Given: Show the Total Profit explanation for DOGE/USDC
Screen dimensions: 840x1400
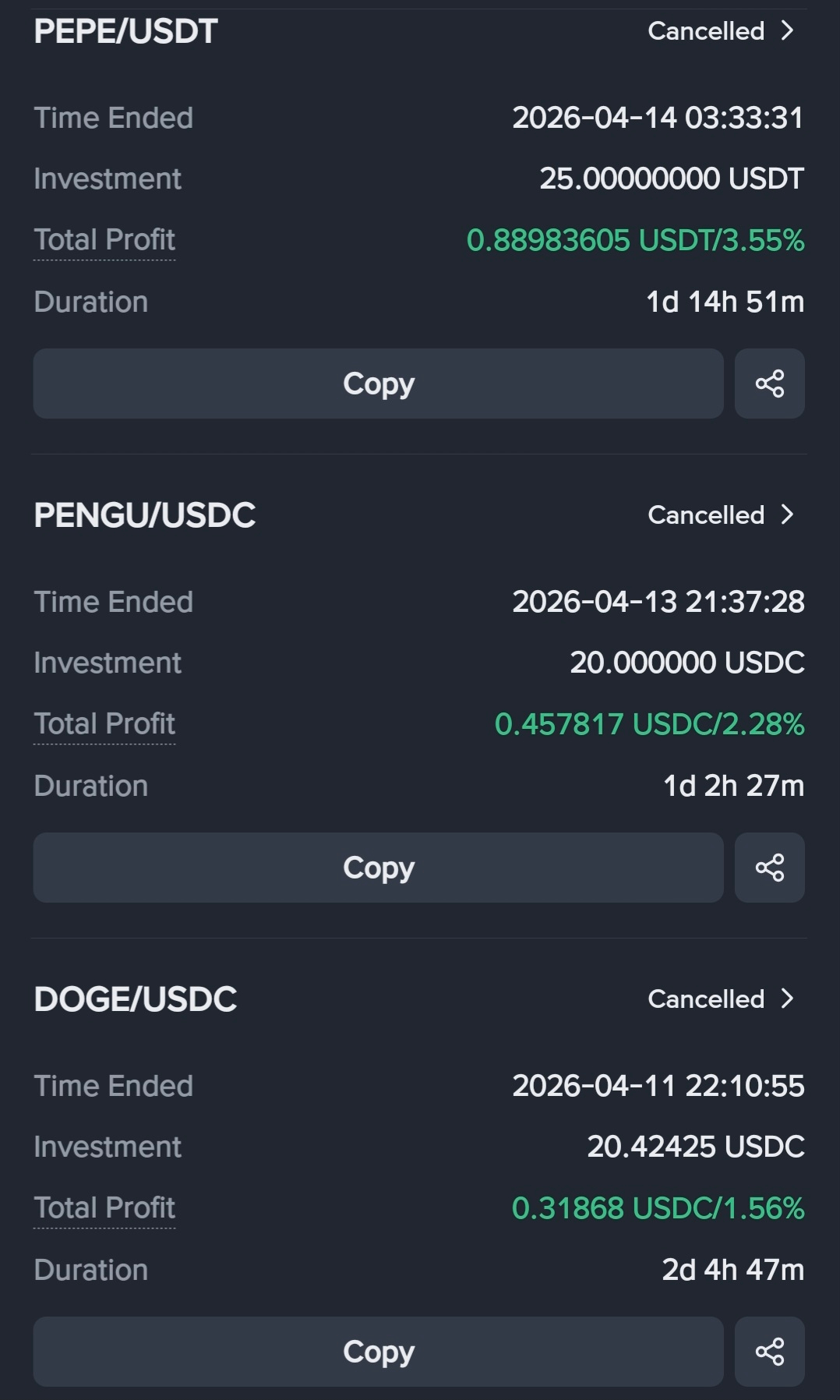Looking at the screenshot, I should [x=104, y=1208].
